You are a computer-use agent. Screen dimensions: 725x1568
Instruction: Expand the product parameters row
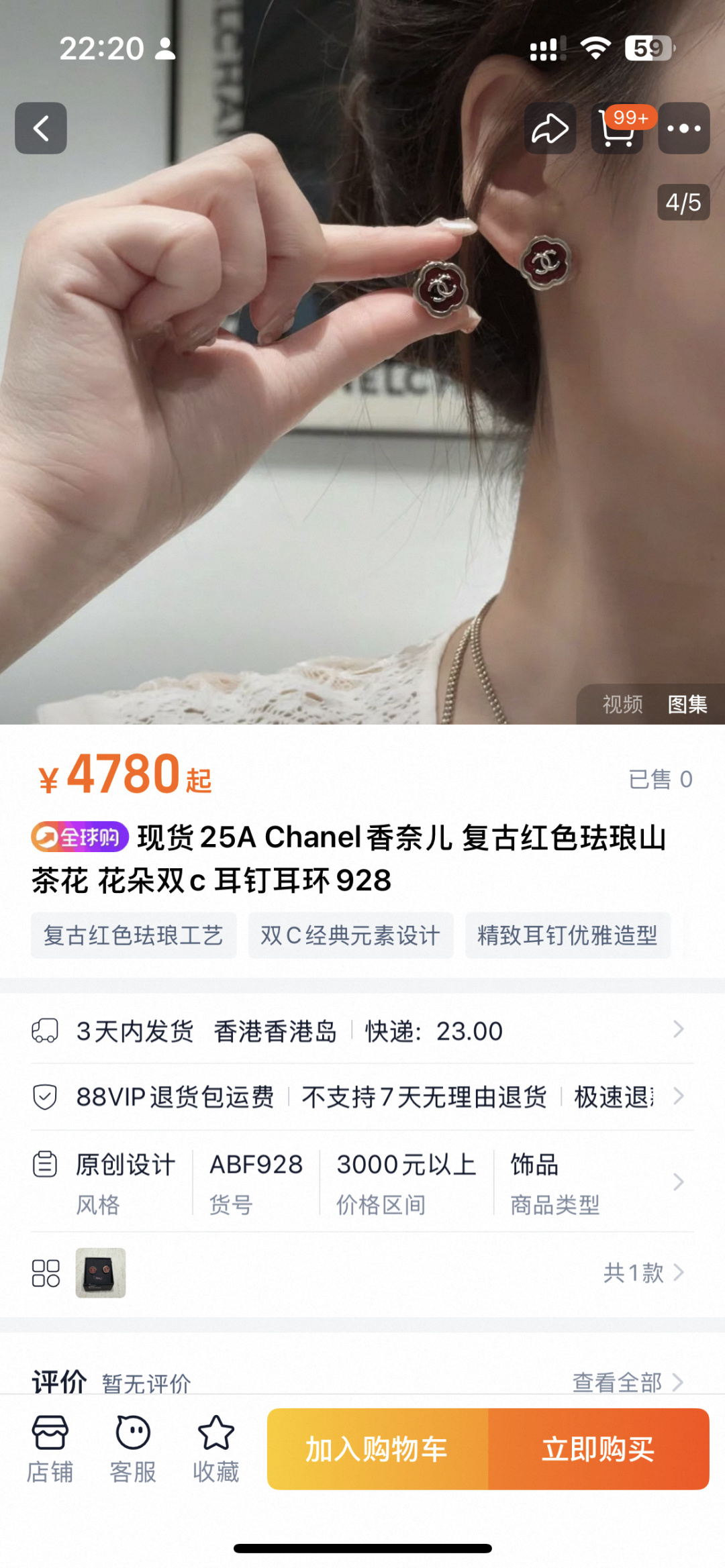pyautogui.click(x=362, y=1182)
